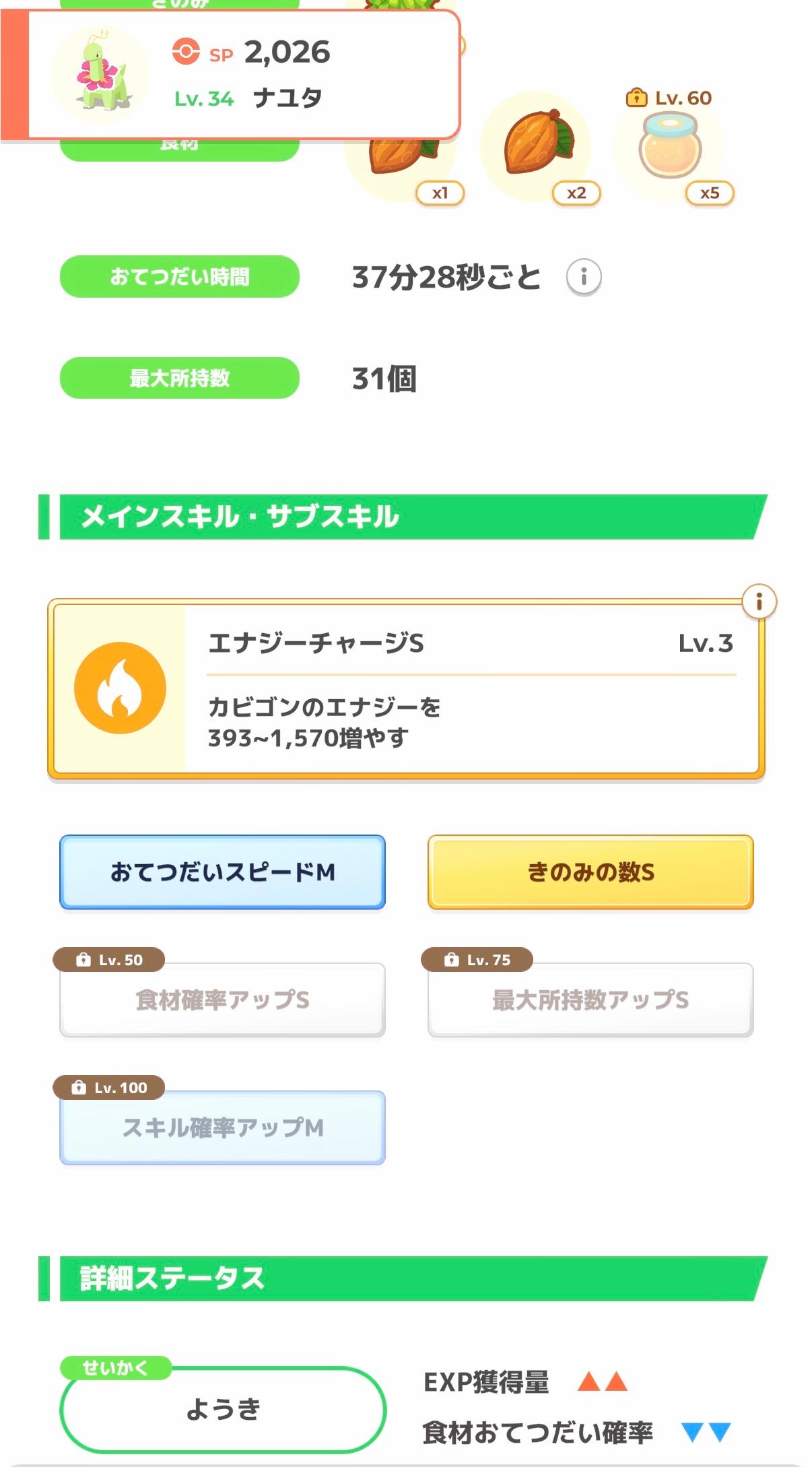Image resolution: width=812 pixels, height=1467 pixels.
Task: Select locked 最大所持数アップS sub skill
Action: click(x=590, y=1000)
